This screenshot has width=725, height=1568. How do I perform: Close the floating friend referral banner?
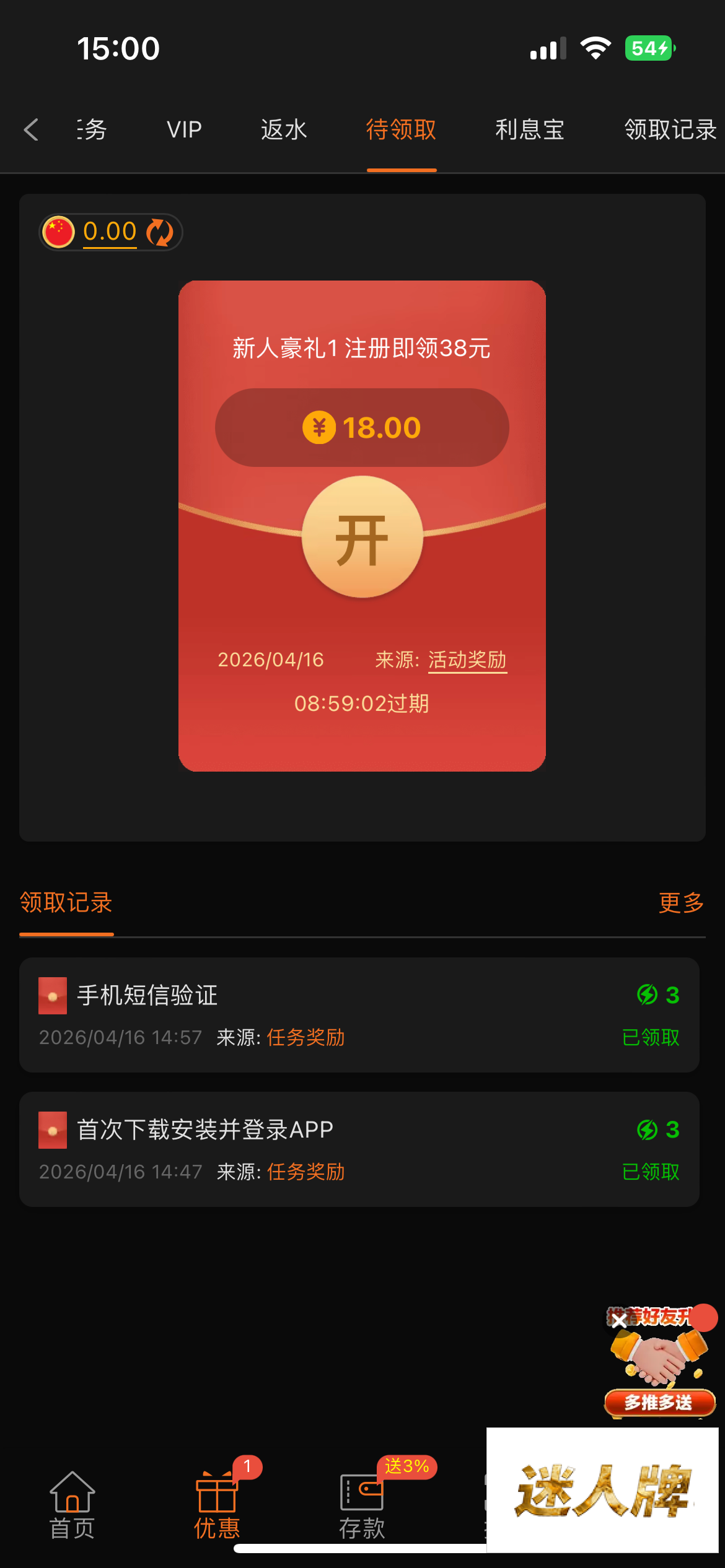(618, 1320)
